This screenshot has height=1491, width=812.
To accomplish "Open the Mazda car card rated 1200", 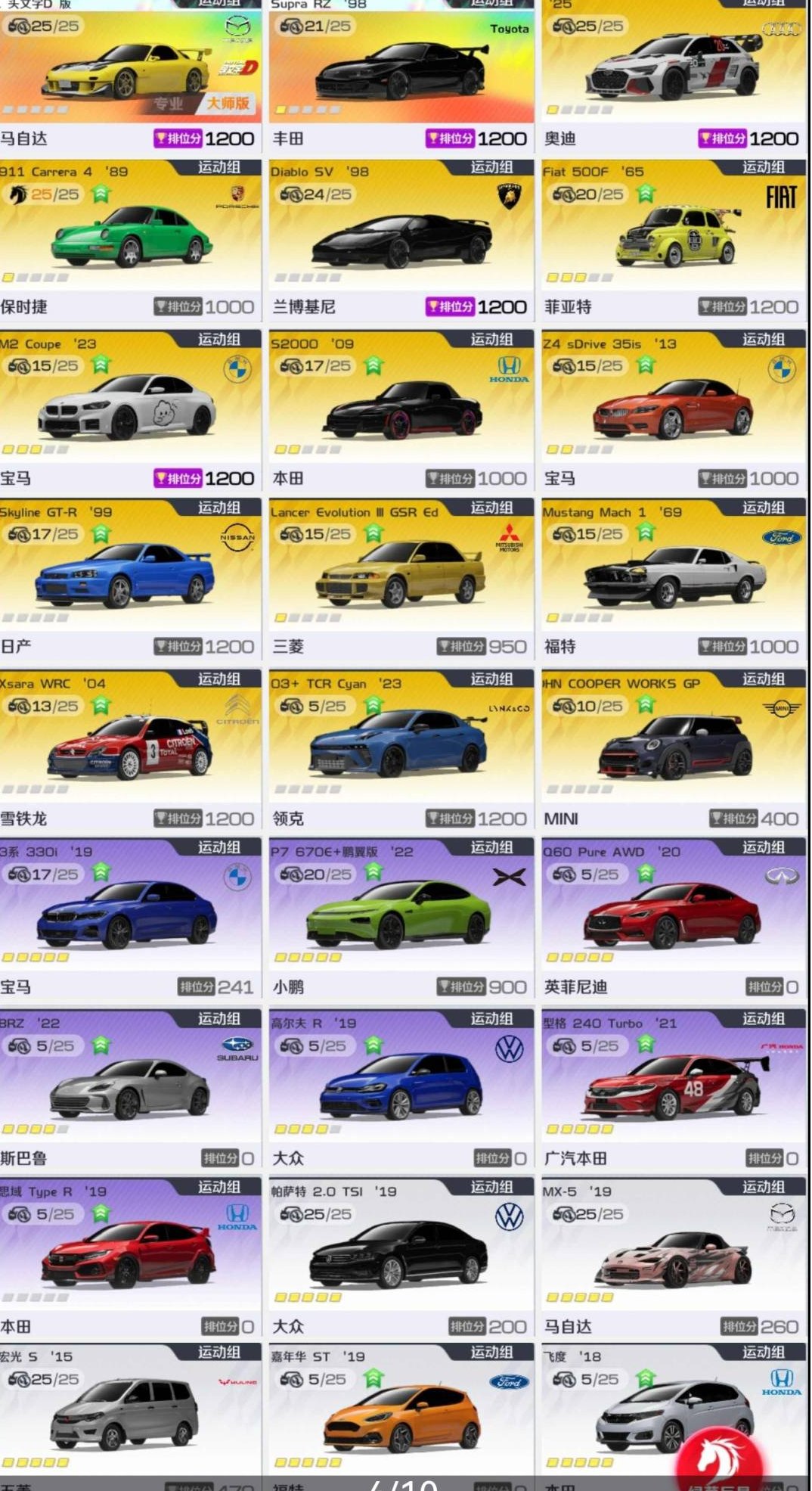I will (130, 76).
